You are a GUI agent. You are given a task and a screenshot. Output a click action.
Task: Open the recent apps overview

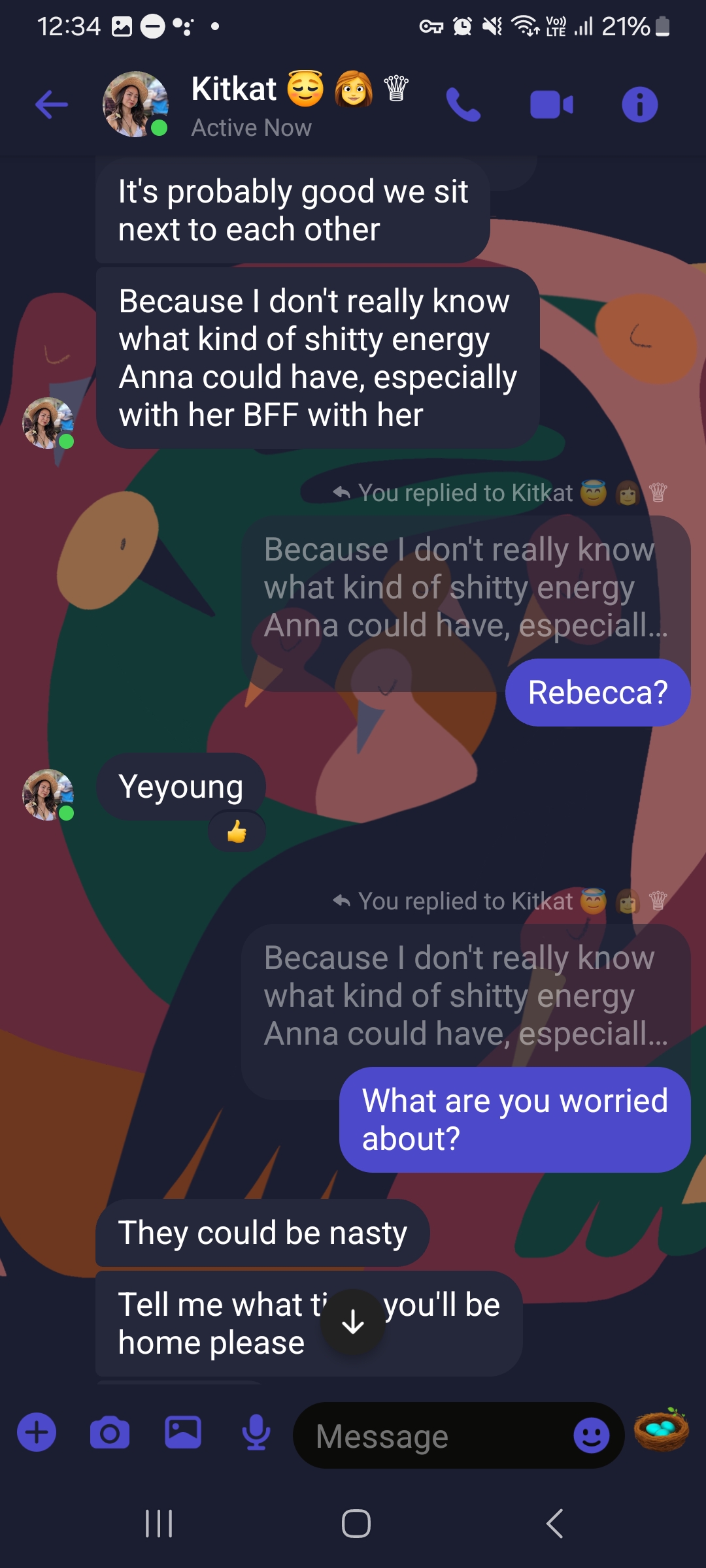(159, 1524)
